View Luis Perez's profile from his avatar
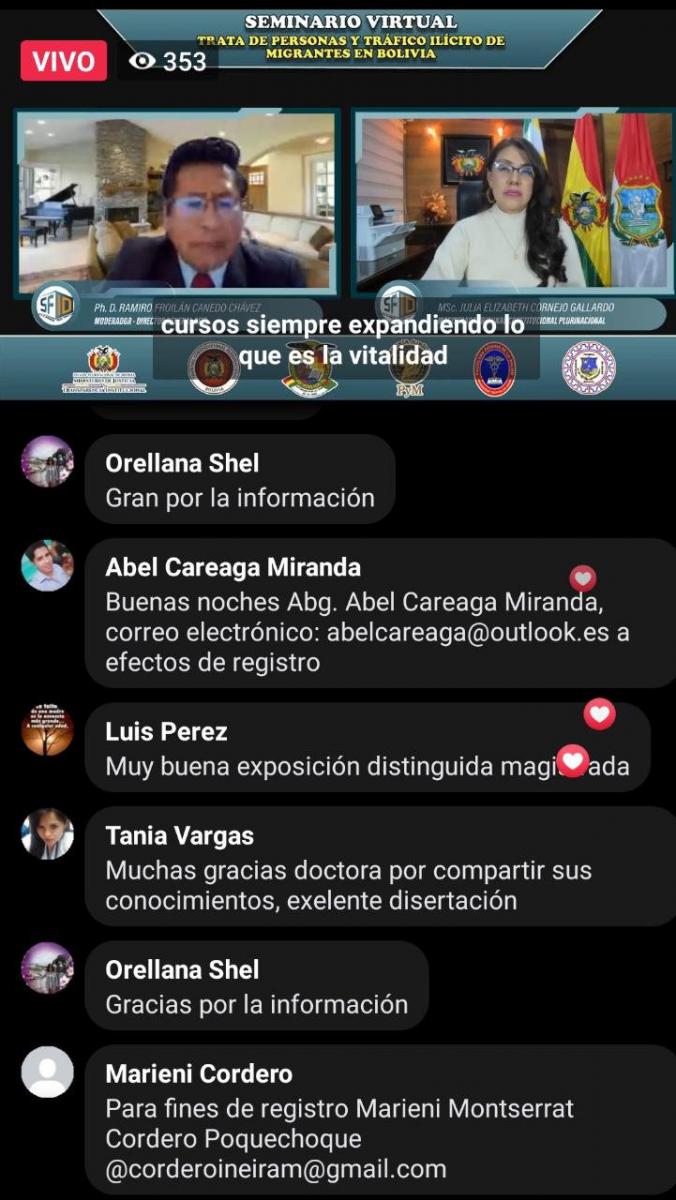The width and height of the screenshot is (676, 1200). 47,730
